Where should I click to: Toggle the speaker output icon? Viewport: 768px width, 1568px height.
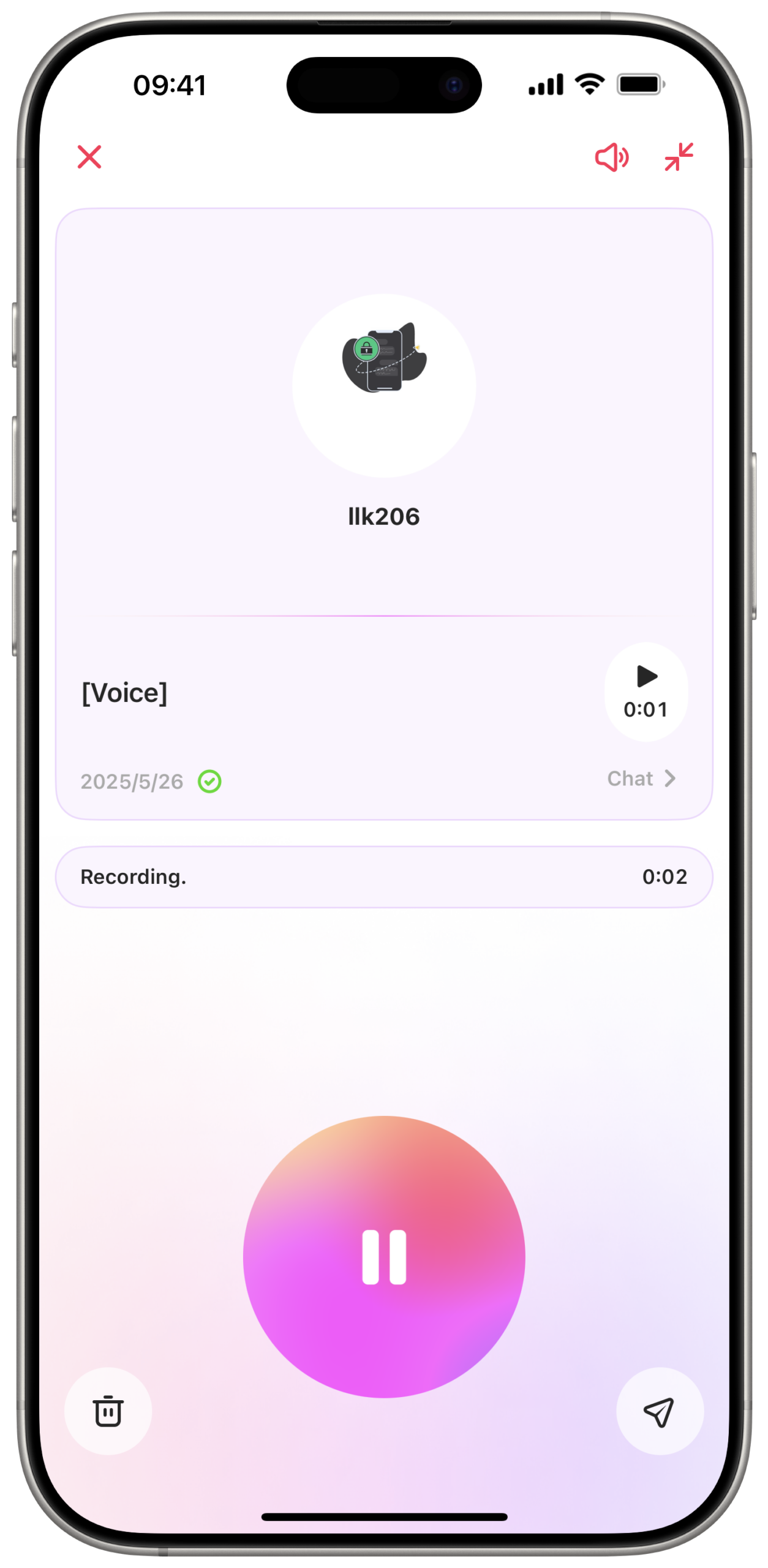(611, 157)
